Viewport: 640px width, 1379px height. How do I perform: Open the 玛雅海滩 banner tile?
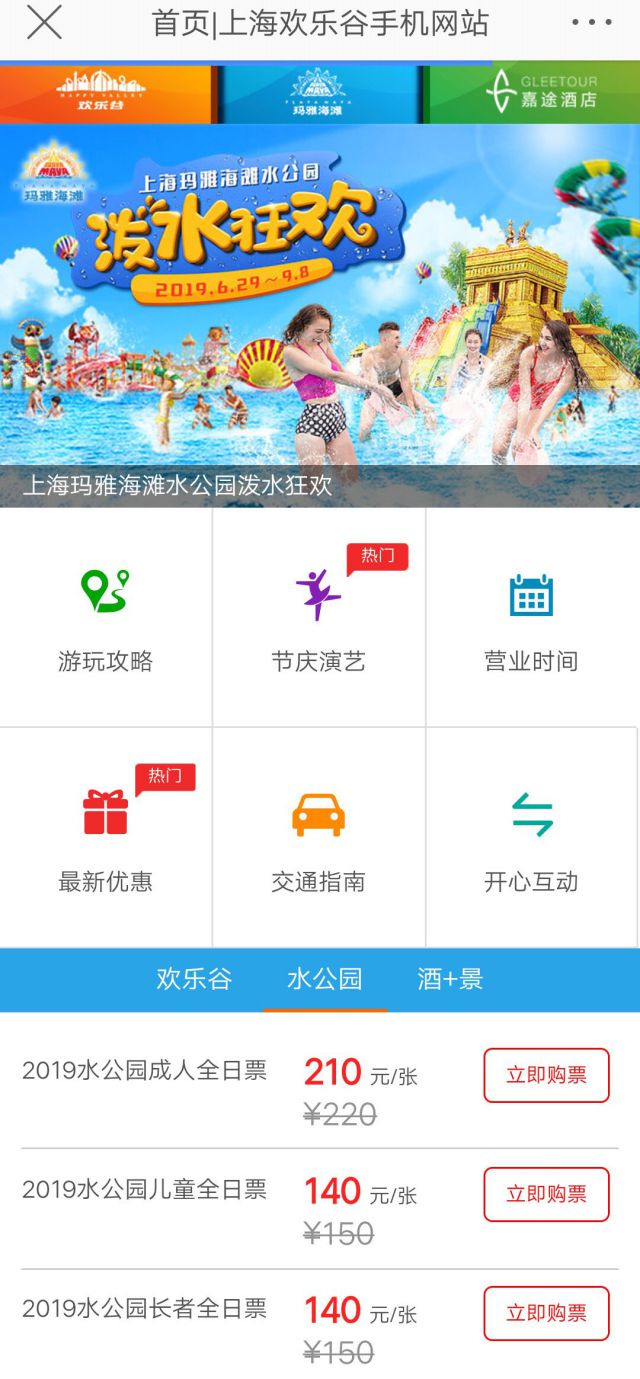click(x=318, y=93)
